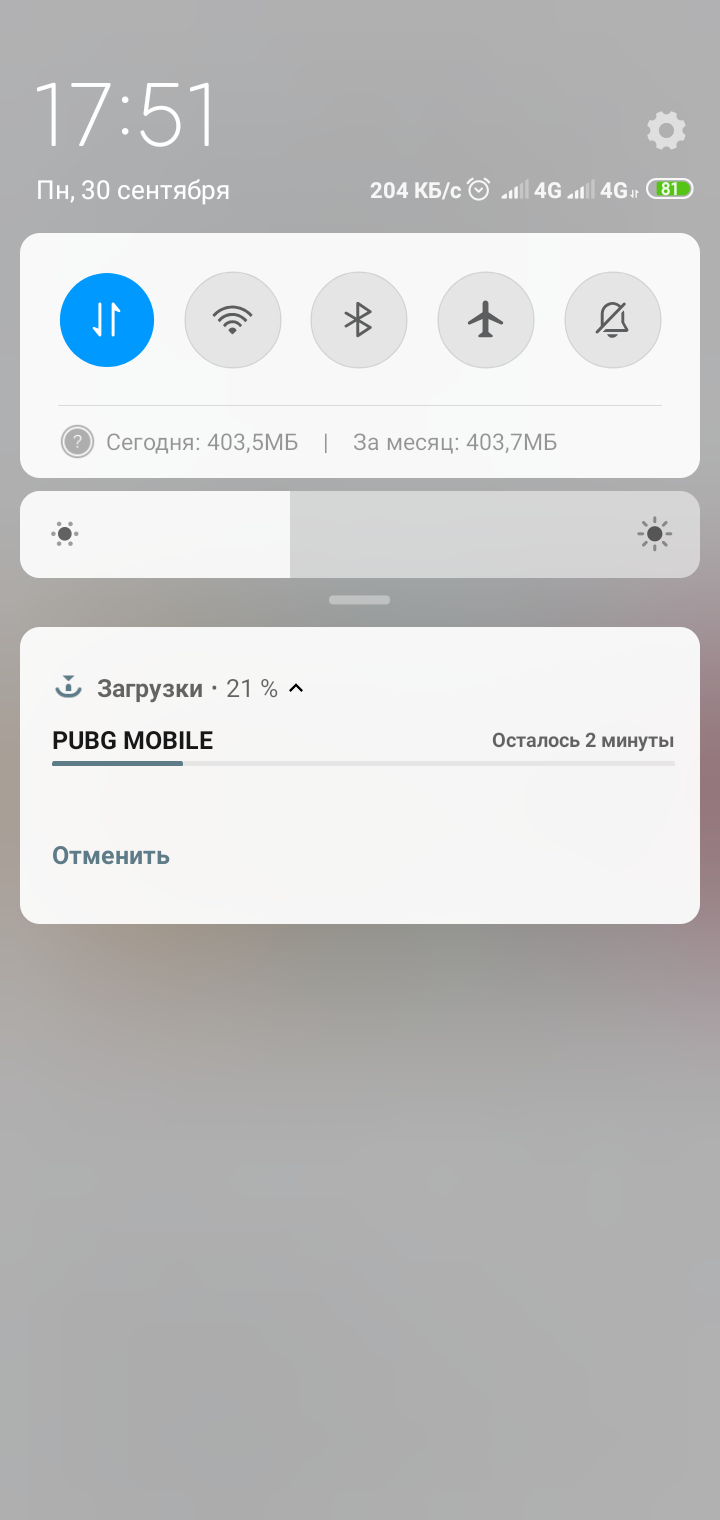The height and width of the screenshot is (1520, 720).
Task: Toggle silent mode bell
Action: click(612, 320)
